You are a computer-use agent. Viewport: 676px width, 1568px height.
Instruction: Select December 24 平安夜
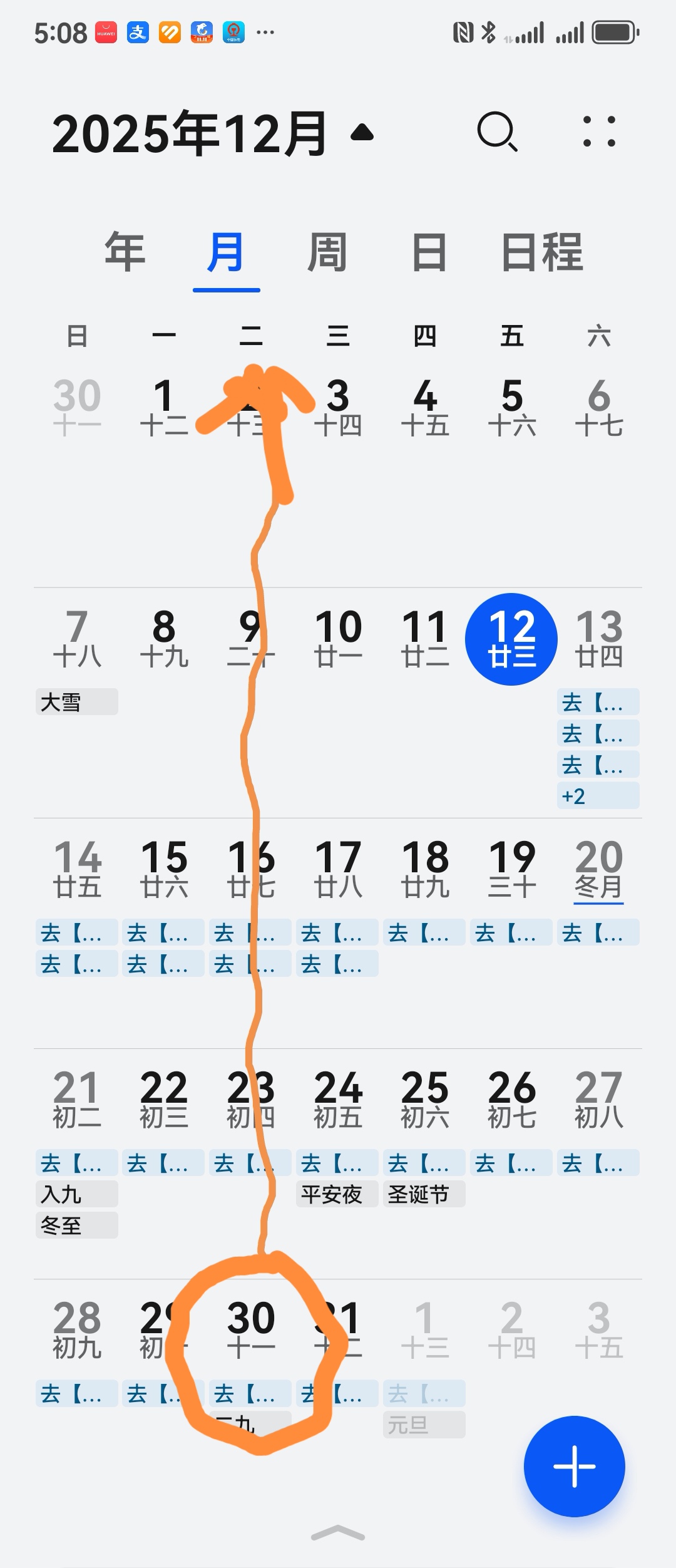(338, 1099)
